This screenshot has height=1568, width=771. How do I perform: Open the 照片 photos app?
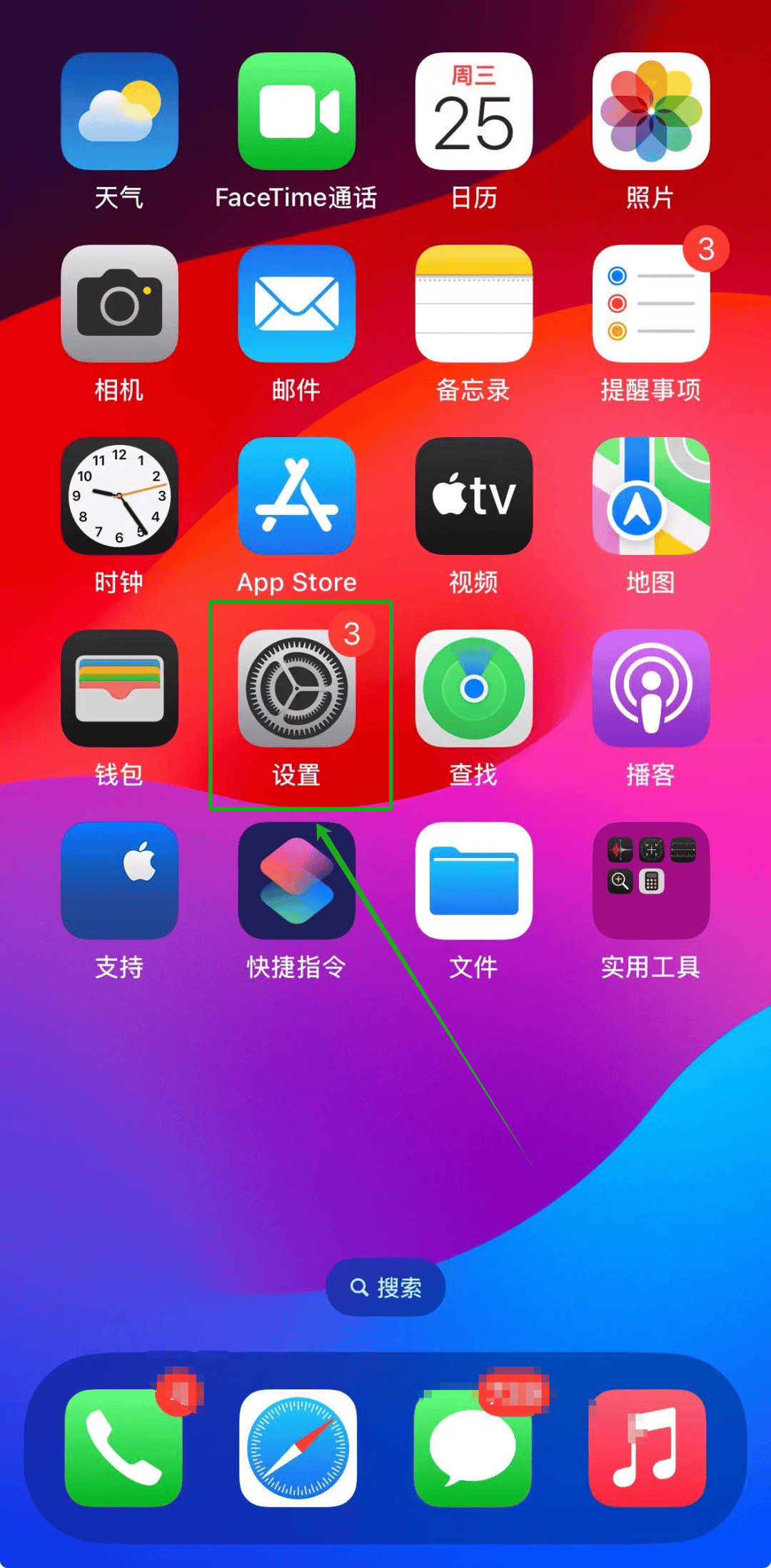650,111
